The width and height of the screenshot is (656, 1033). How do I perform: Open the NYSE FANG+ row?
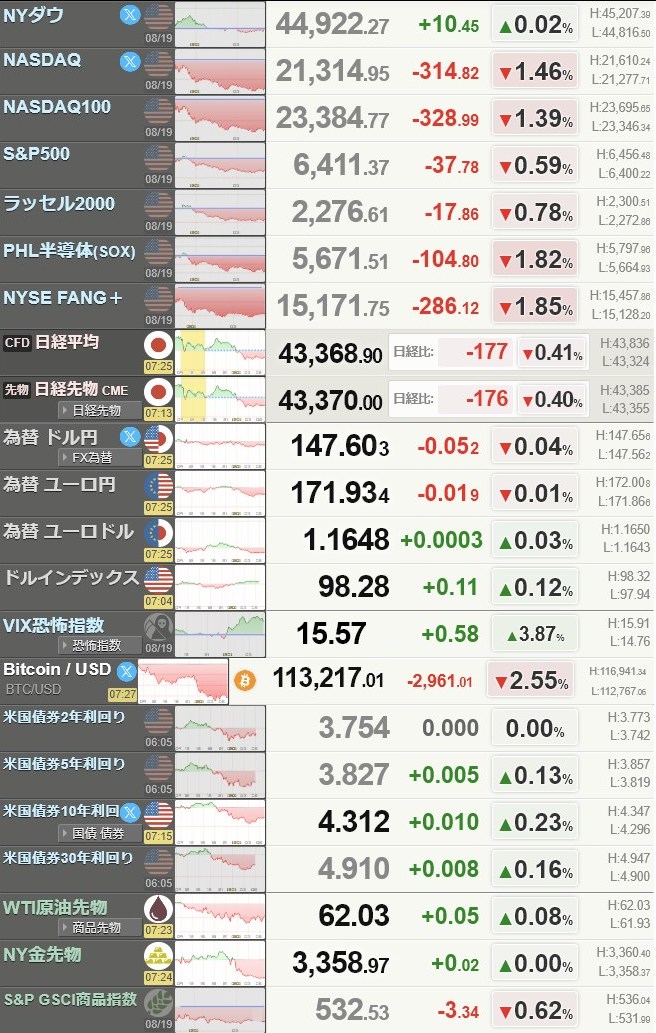pos(63,297)
